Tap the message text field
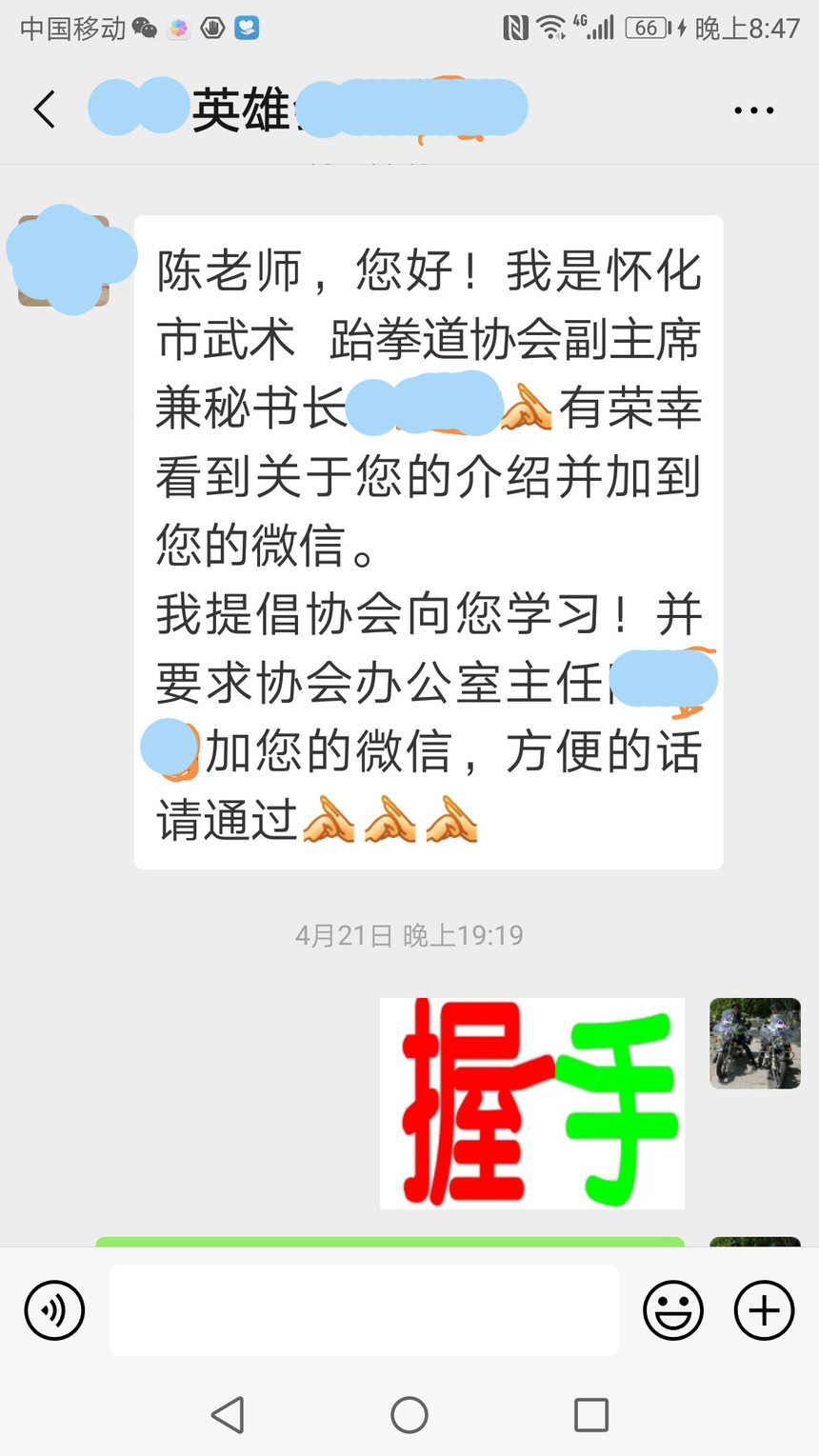The width and height of the screenshot is (819, 1456). pos(363,1310)
